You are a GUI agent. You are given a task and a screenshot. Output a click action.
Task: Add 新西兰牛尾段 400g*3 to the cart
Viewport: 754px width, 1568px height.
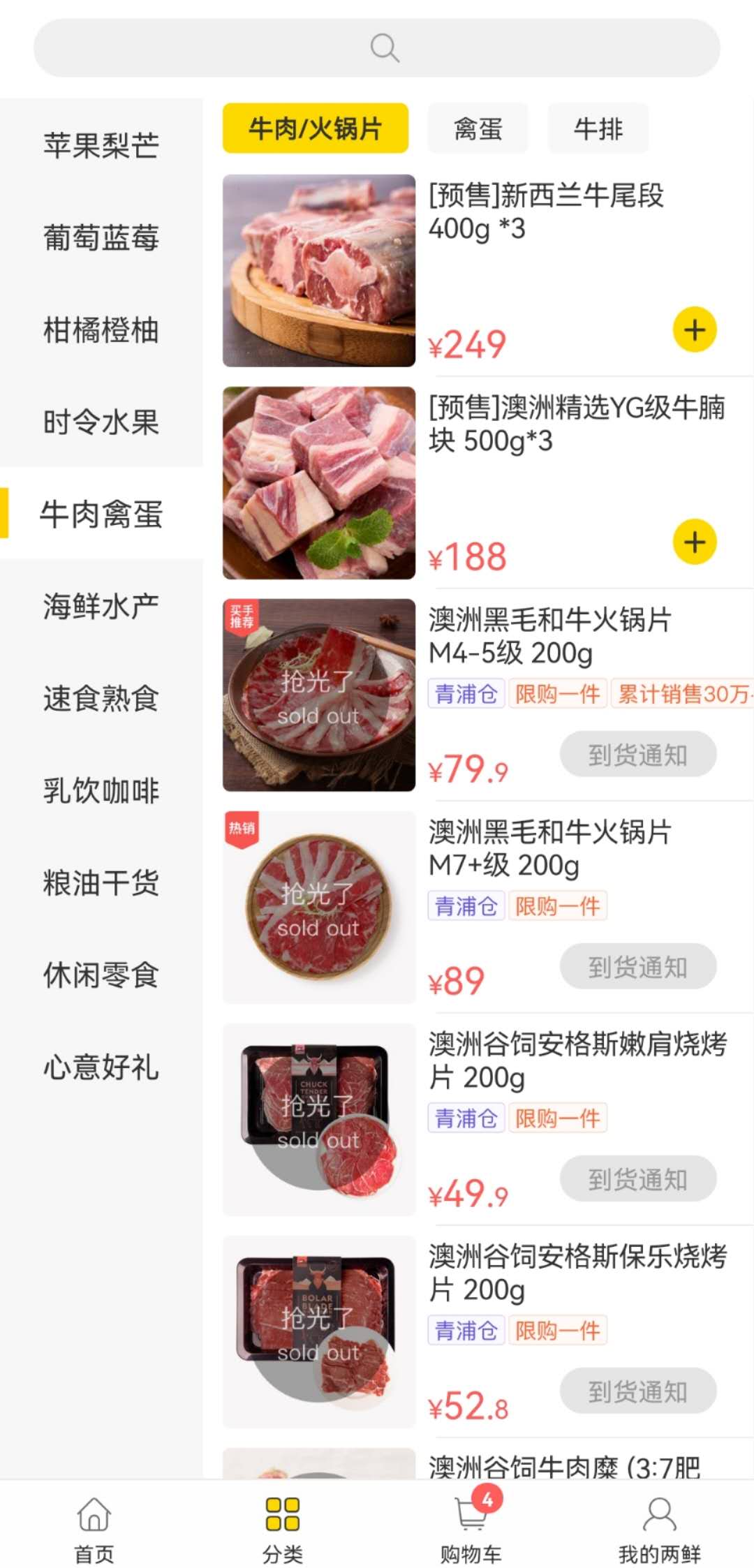[x=695, y=330]
